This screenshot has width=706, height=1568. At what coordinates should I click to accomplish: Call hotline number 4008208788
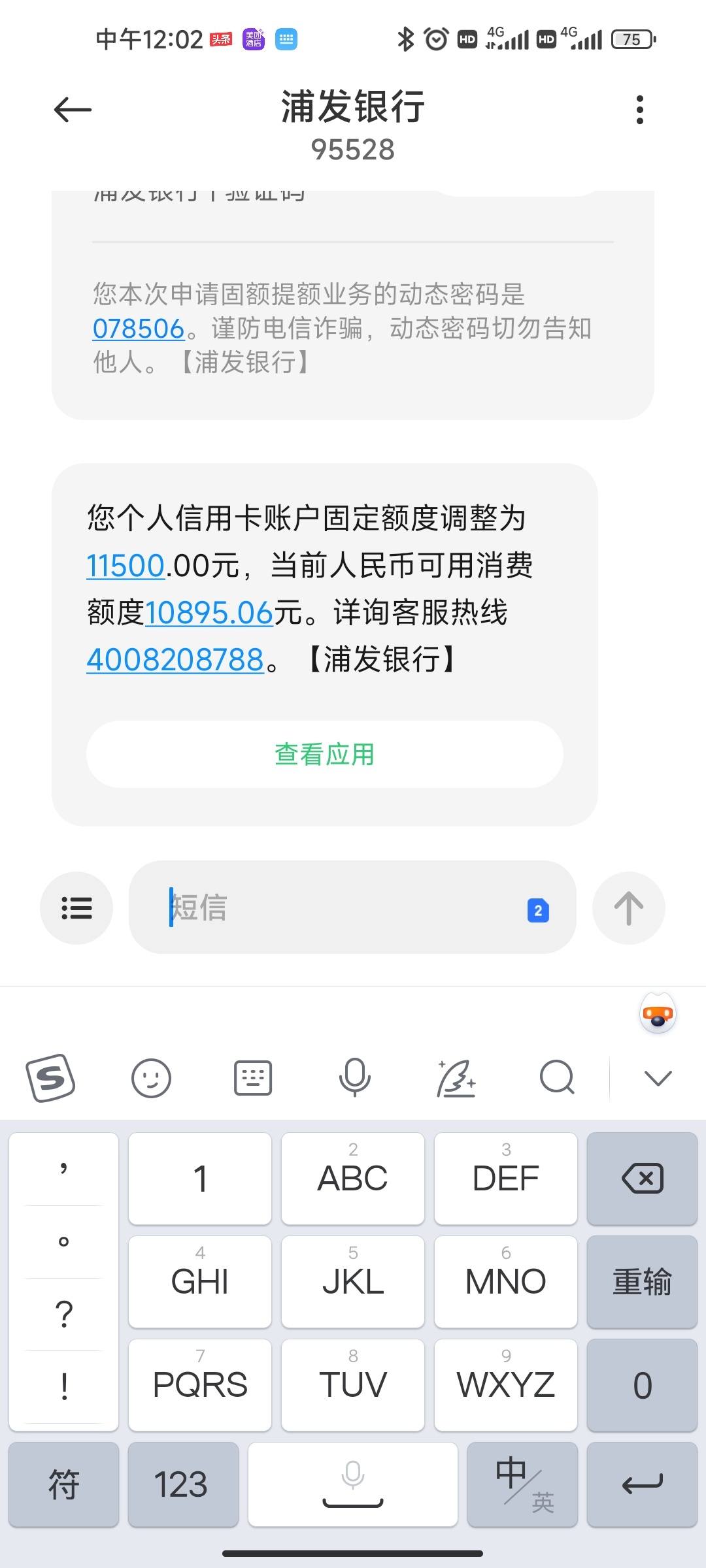pos(175,660)
